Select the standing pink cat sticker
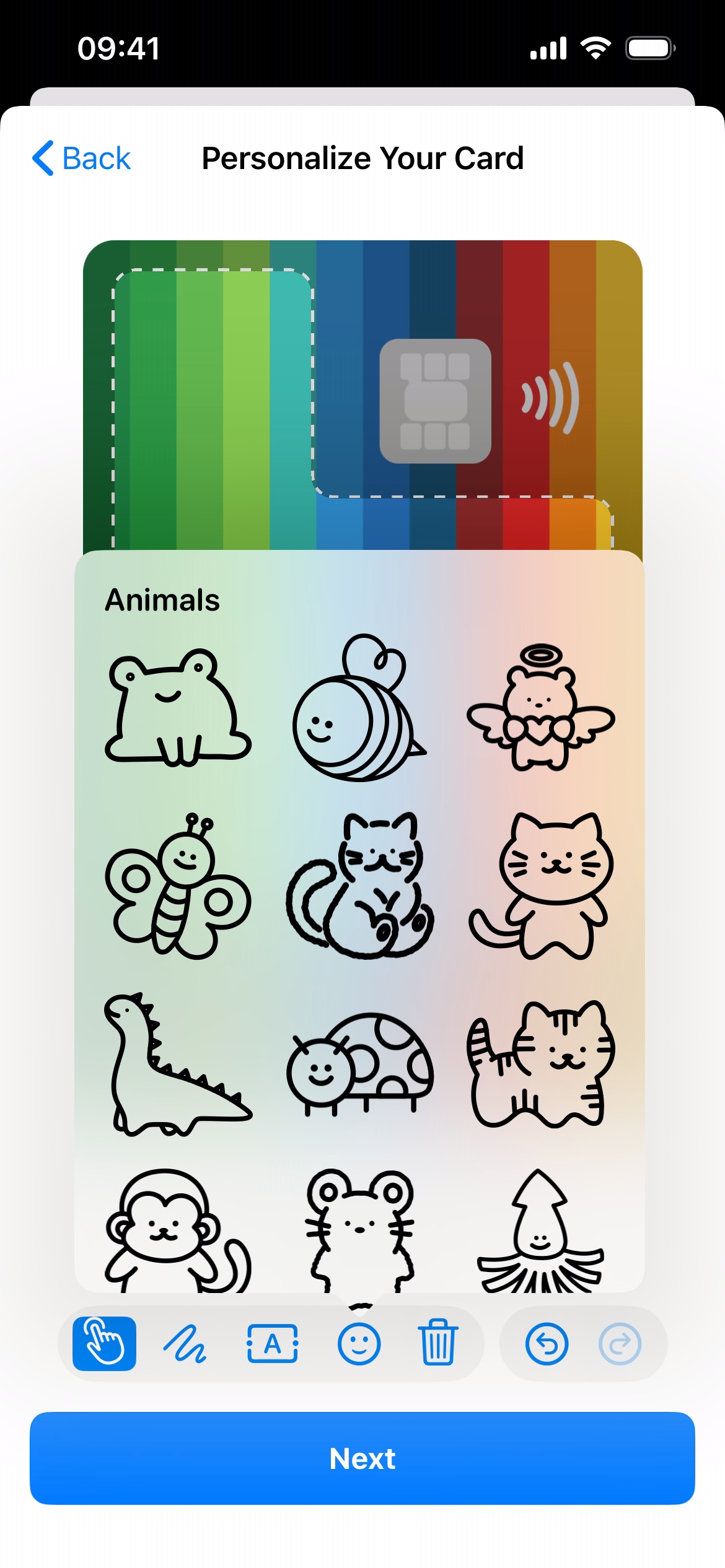The image size is (725, 1568). click(540, 886)
